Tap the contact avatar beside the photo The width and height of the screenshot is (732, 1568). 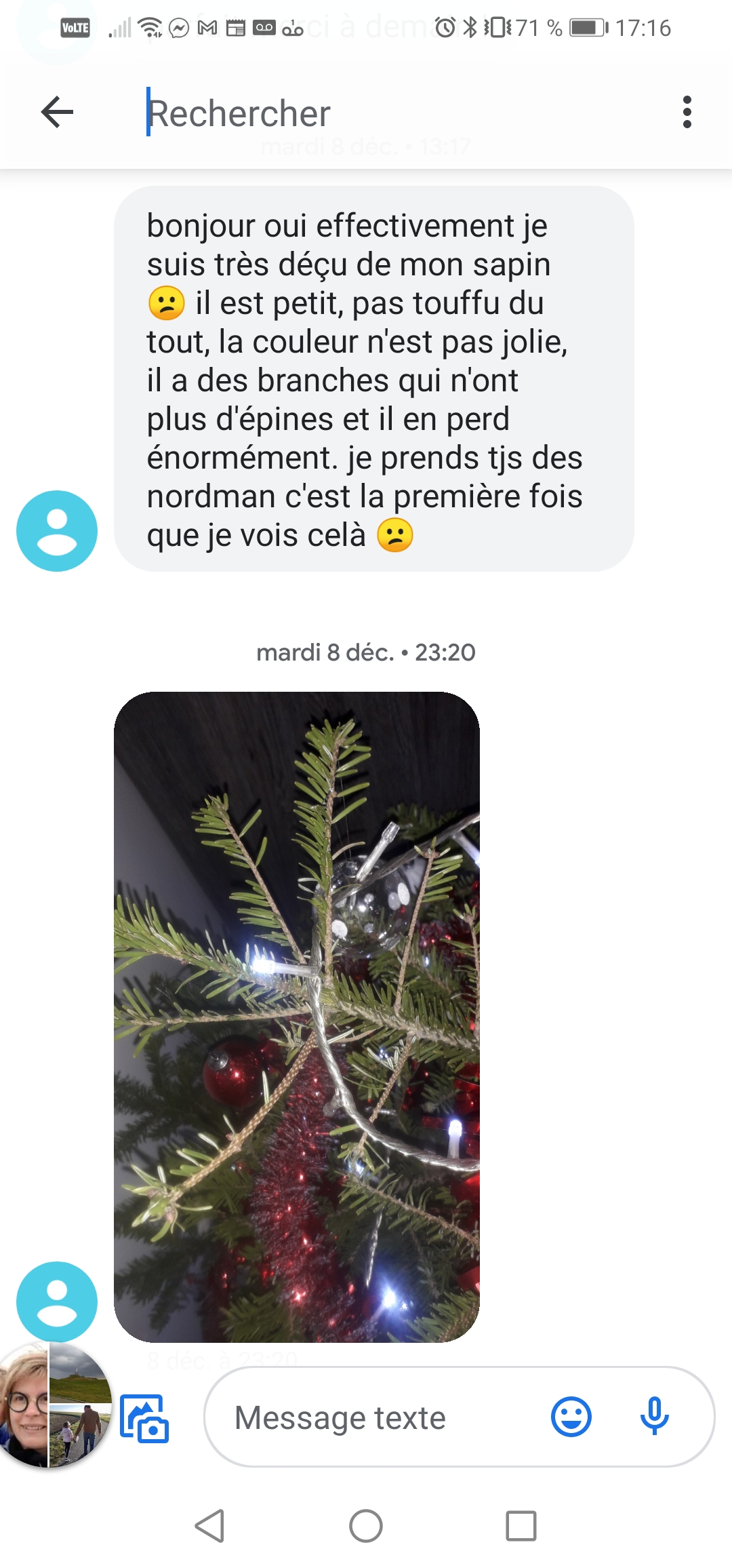coord(57,1301)
